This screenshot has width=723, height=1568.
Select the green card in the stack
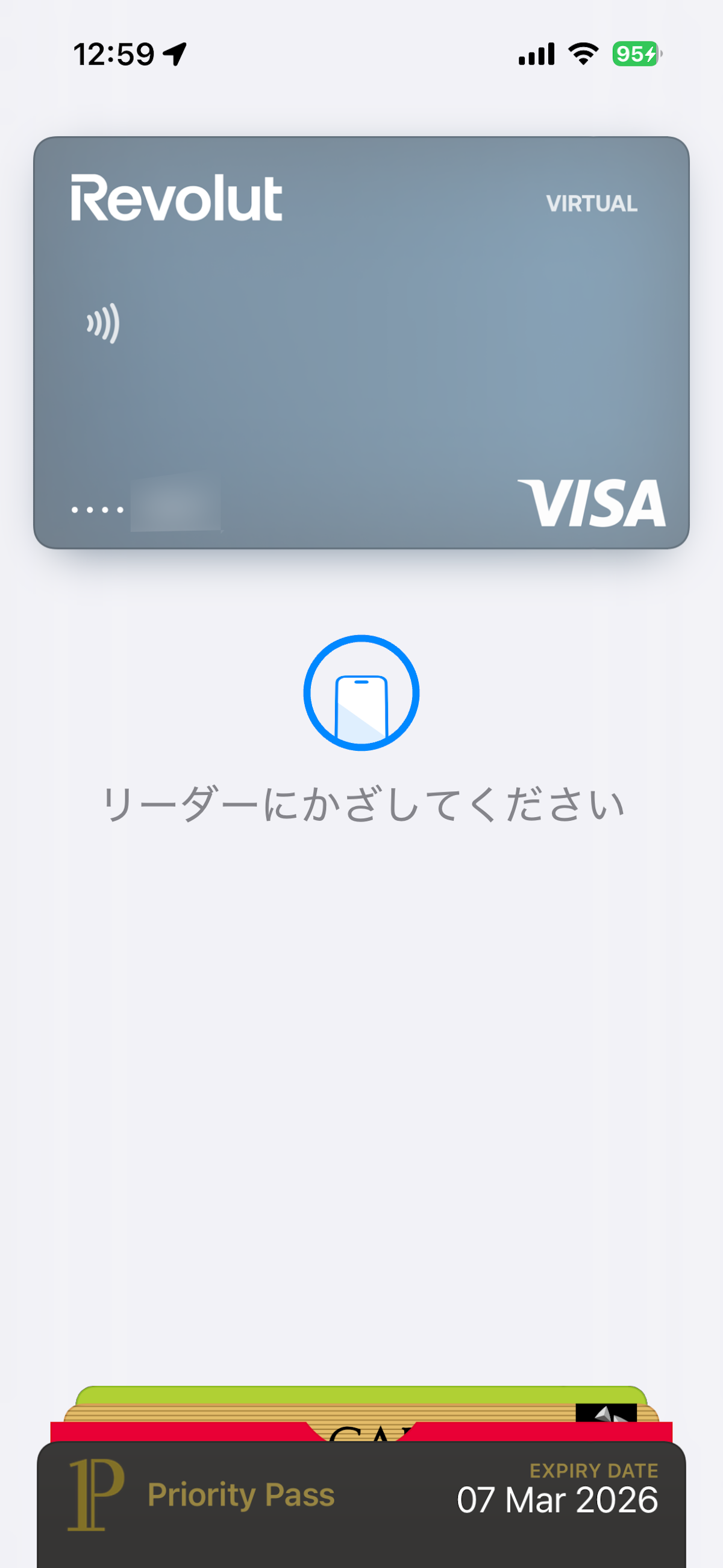pos(361,1394)
